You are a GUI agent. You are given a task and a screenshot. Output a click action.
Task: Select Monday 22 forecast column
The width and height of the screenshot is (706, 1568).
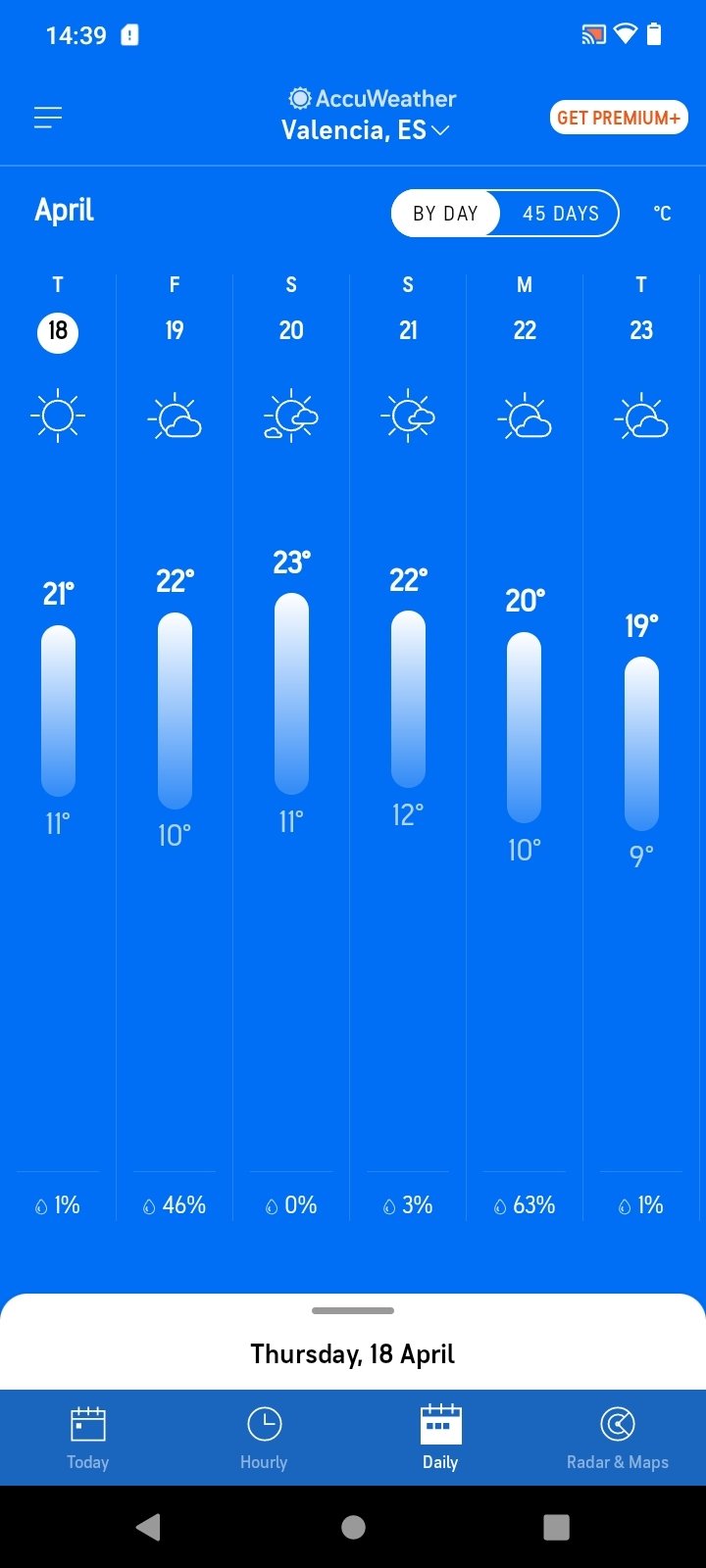coord(525,745)
